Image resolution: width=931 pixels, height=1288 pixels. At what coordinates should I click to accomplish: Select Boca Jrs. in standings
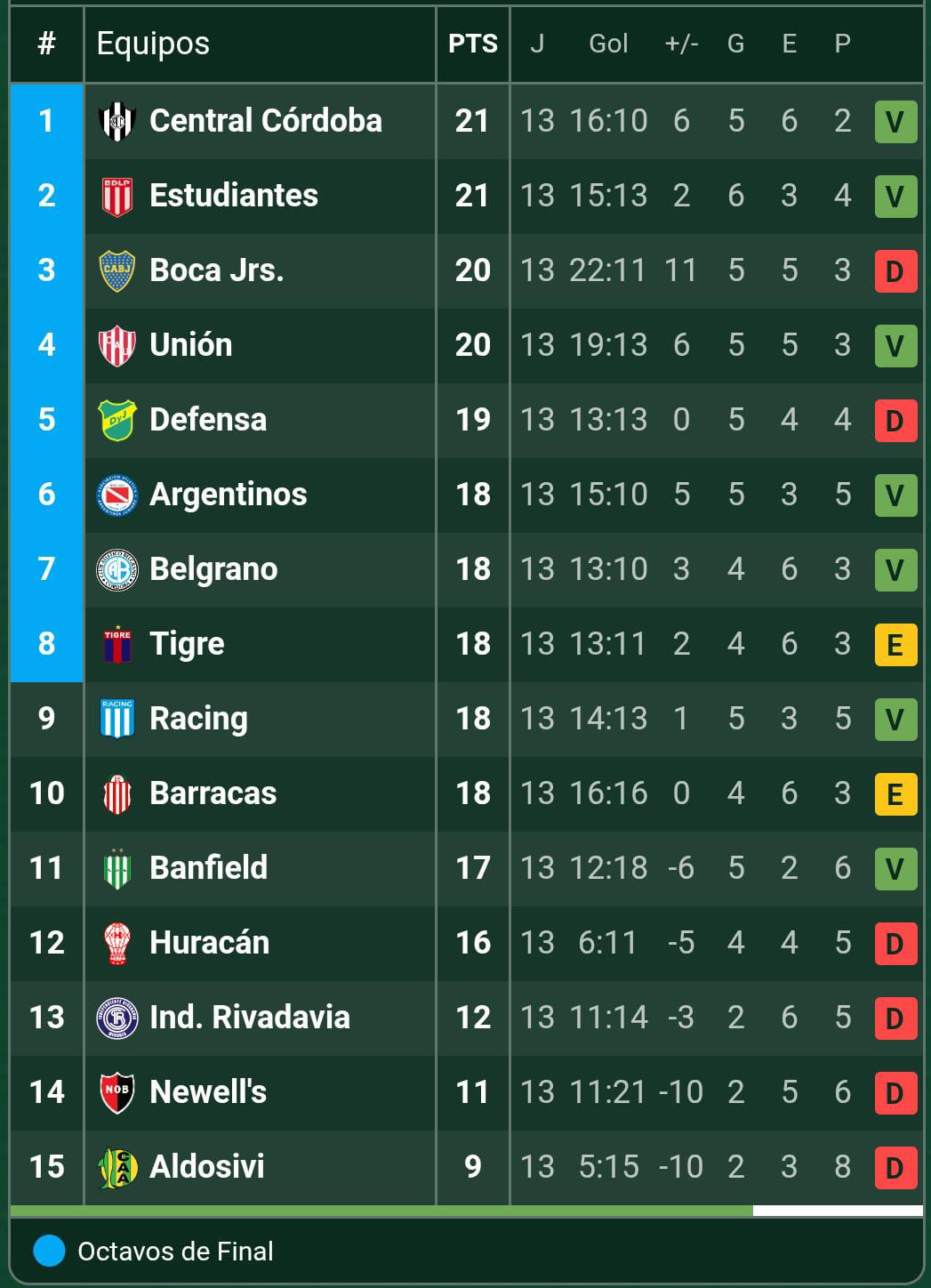pos(216,270)
